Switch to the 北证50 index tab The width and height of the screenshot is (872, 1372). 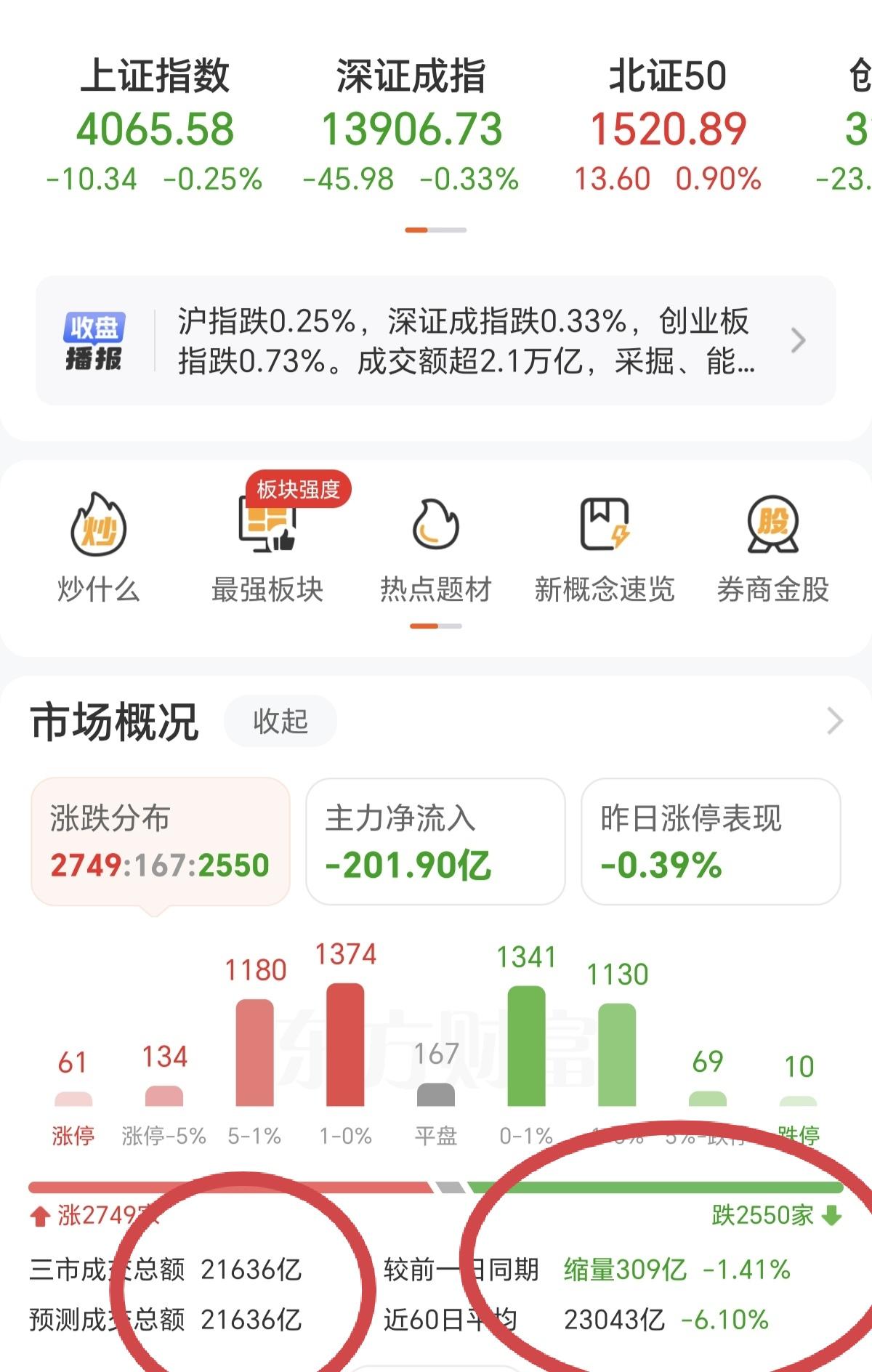(667, 131)
